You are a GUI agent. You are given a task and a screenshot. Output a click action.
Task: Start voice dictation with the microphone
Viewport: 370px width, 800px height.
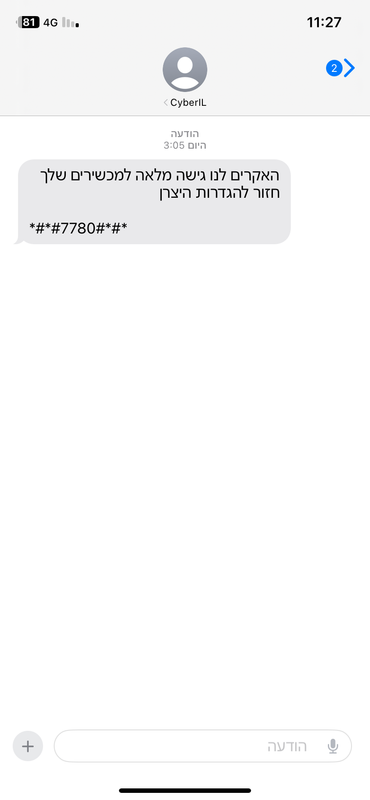[333, 746]
